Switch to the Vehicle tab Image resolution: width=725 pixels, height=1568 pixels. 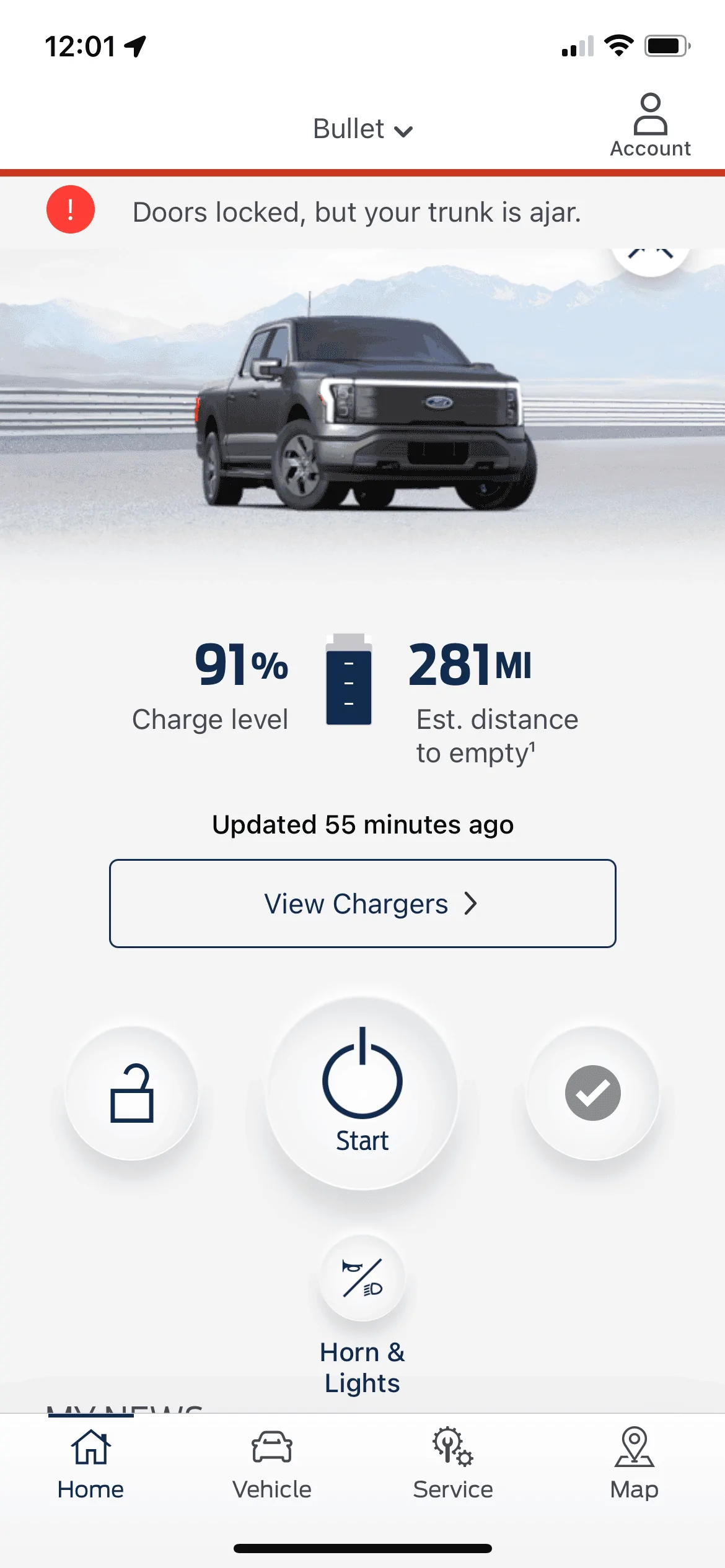tap(271, 1464)
